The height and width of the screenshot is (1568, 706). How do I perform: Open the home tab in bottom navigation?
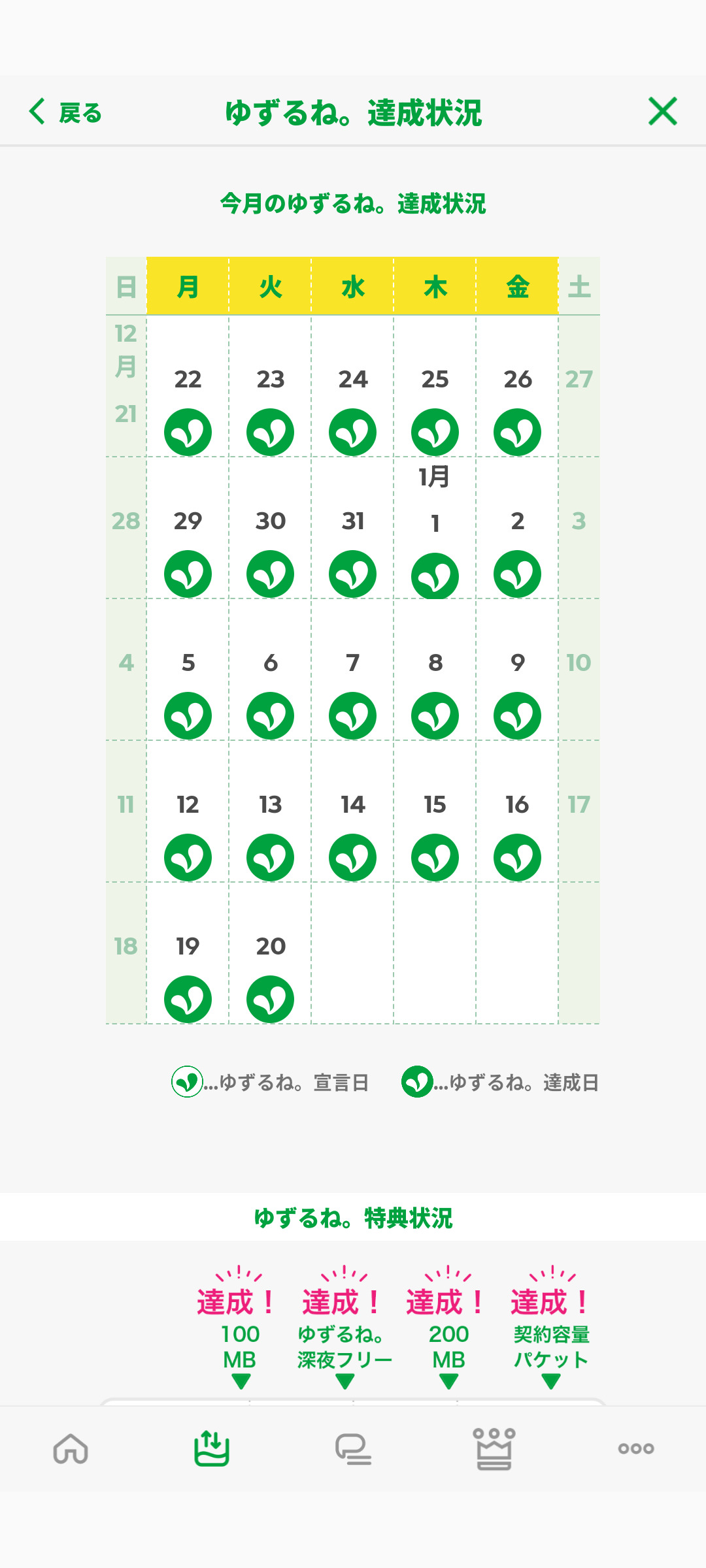pyautogui.click(x=71, y=1448)
